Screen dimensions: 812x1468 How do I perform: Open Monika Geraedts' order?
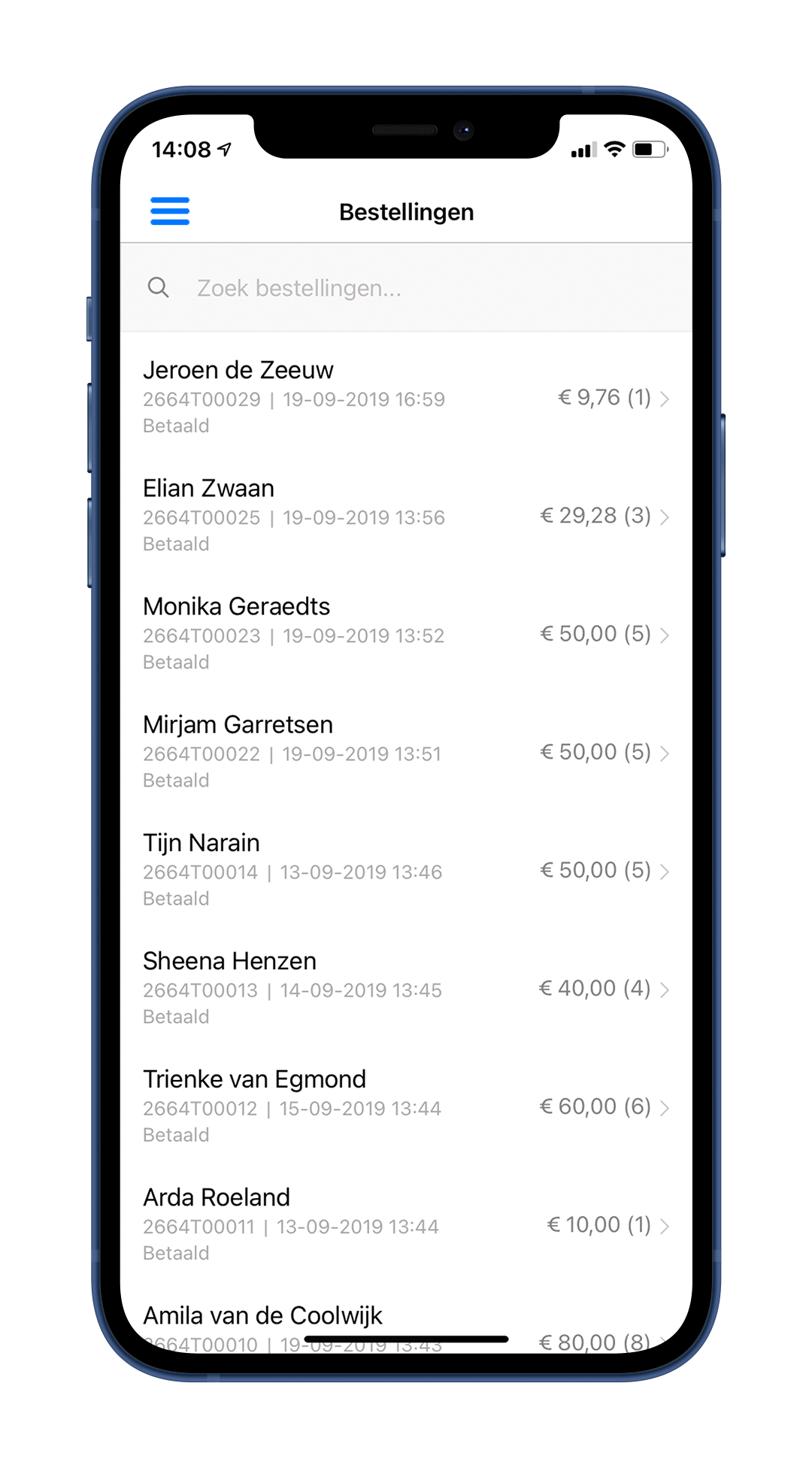[406, 633]
